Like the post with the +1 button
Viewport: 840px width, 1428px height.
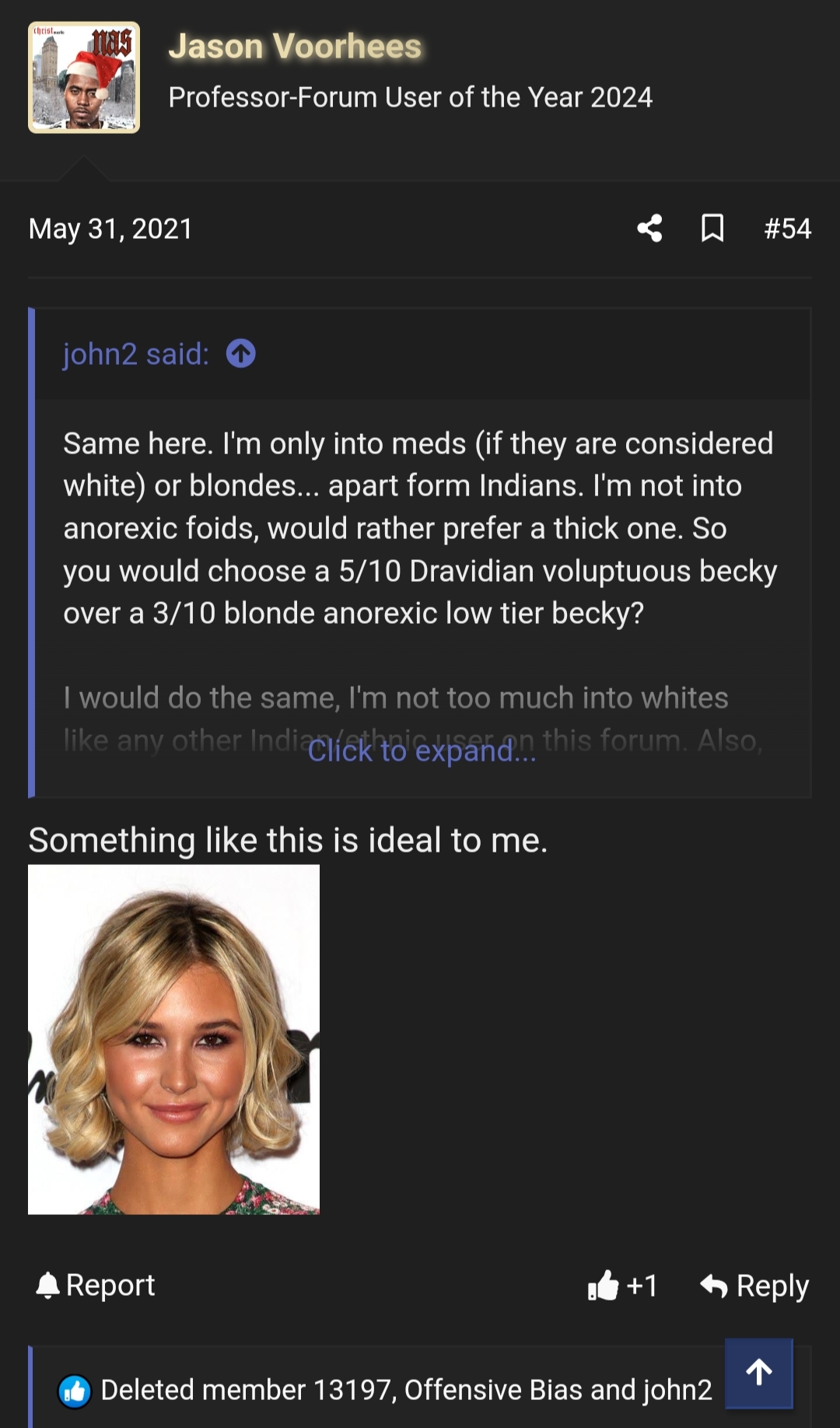[x=623, y=1285]
